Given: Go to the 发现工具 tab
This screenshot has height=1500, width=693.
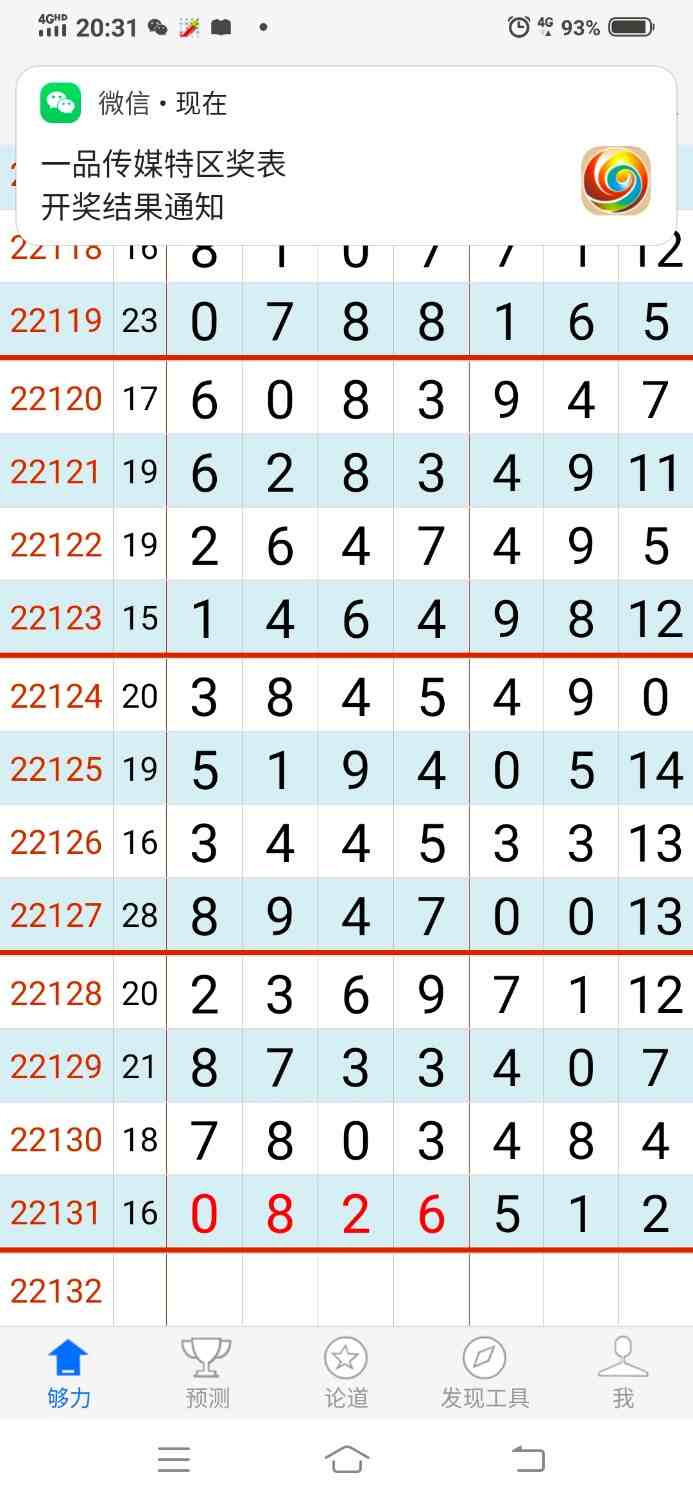Looking at the screenshot, I should tap(485, 1374).
